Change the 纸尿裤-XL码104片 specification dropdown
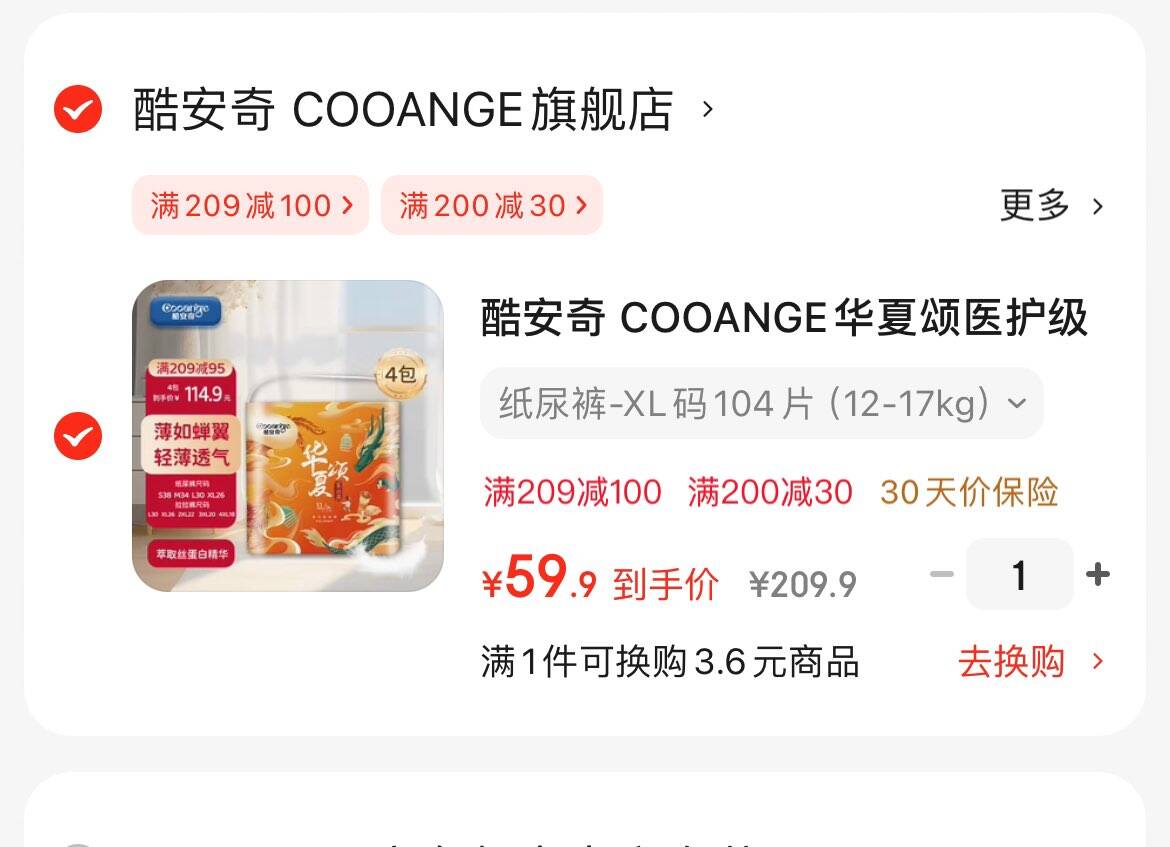 pos(761,404)
